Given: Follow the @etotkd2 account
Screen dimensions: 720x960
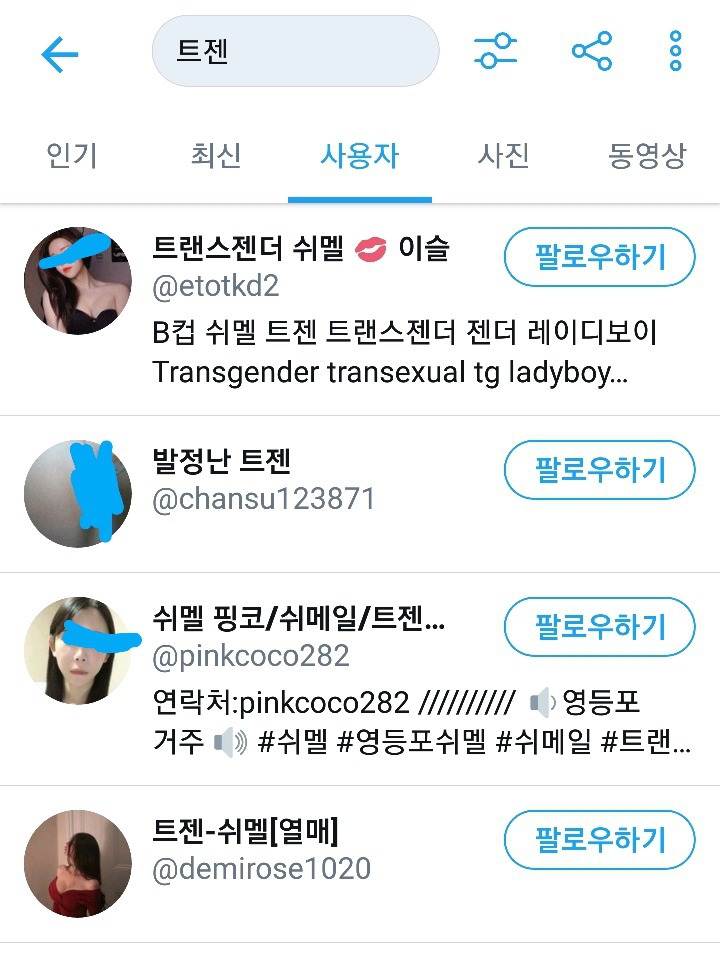Looking at the screenshot, I should (x=599, y=257).
